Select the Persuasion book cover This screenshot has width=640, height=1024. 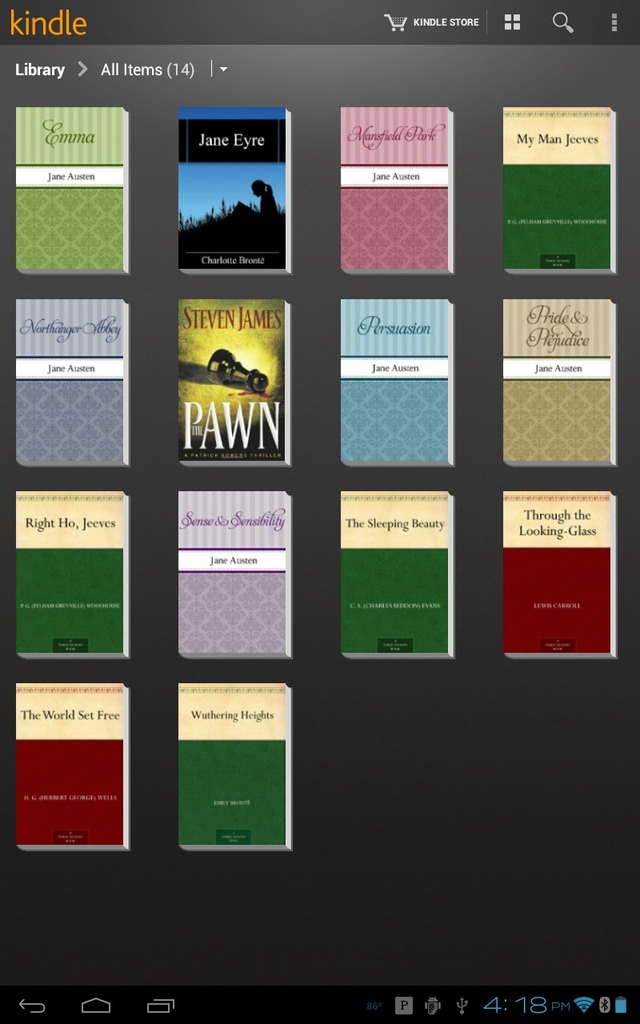click(396, 381)
